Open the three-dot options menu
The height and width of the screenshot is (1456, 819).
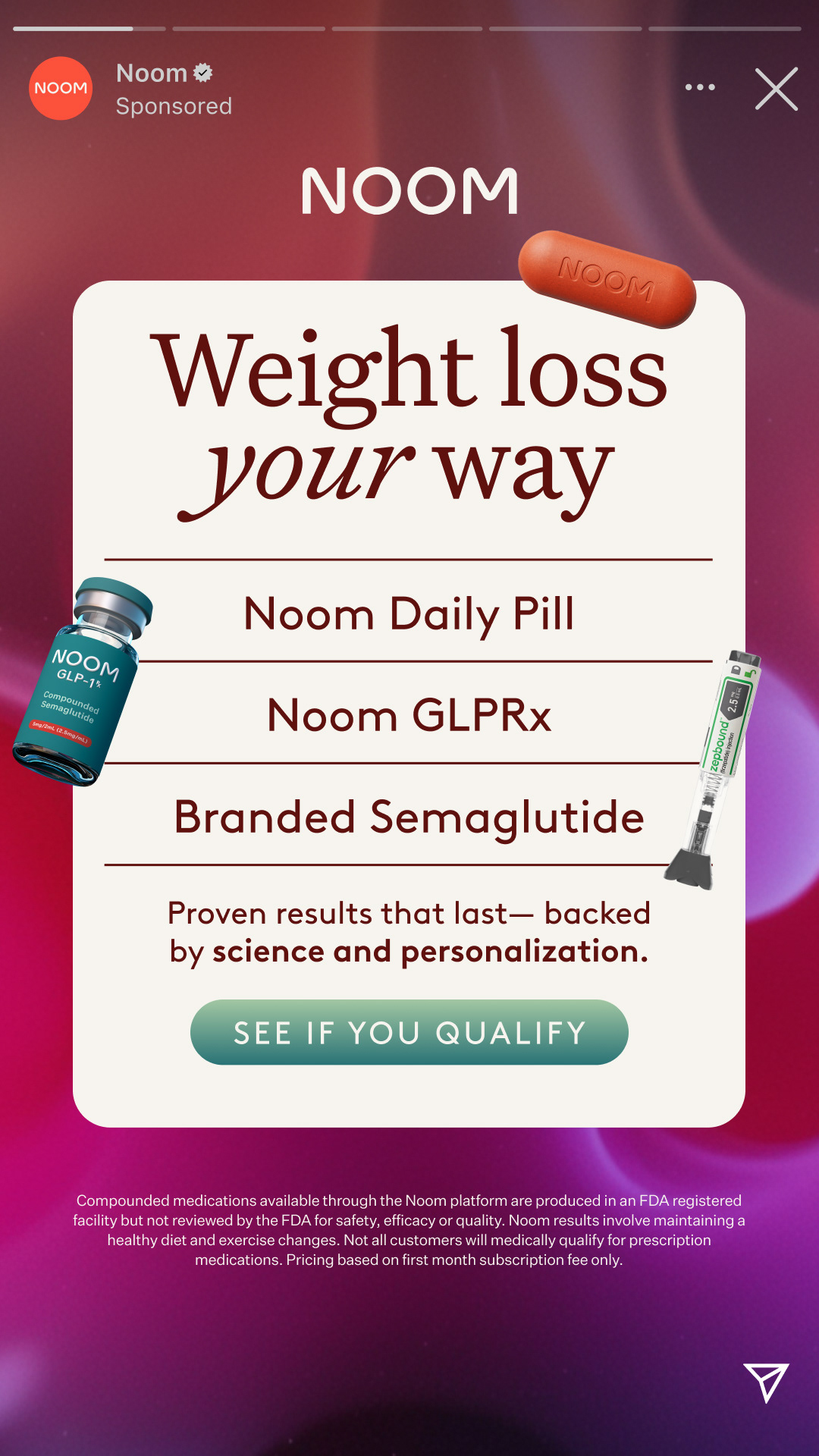pyautogui.click(x=699, y=87)
